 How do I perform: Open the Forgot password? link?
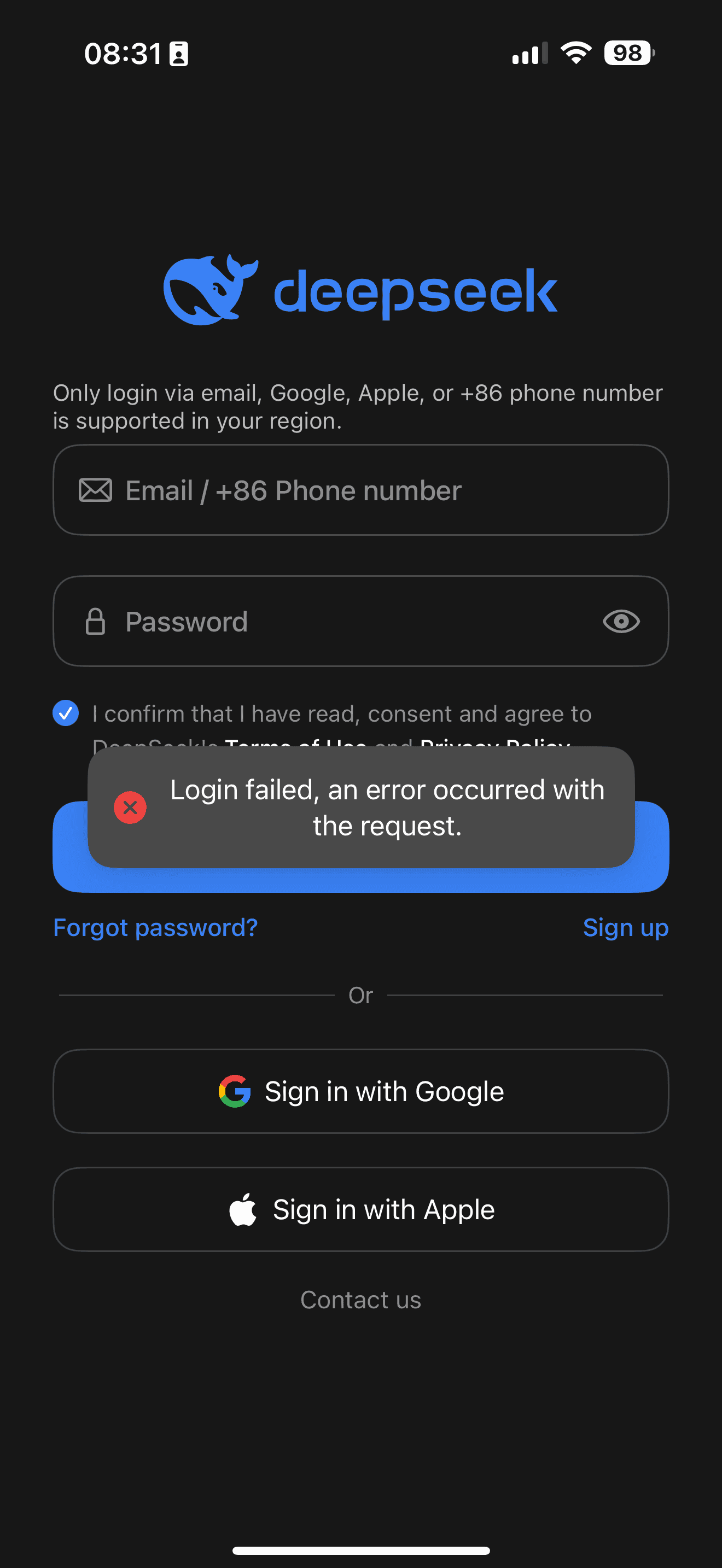155,927
